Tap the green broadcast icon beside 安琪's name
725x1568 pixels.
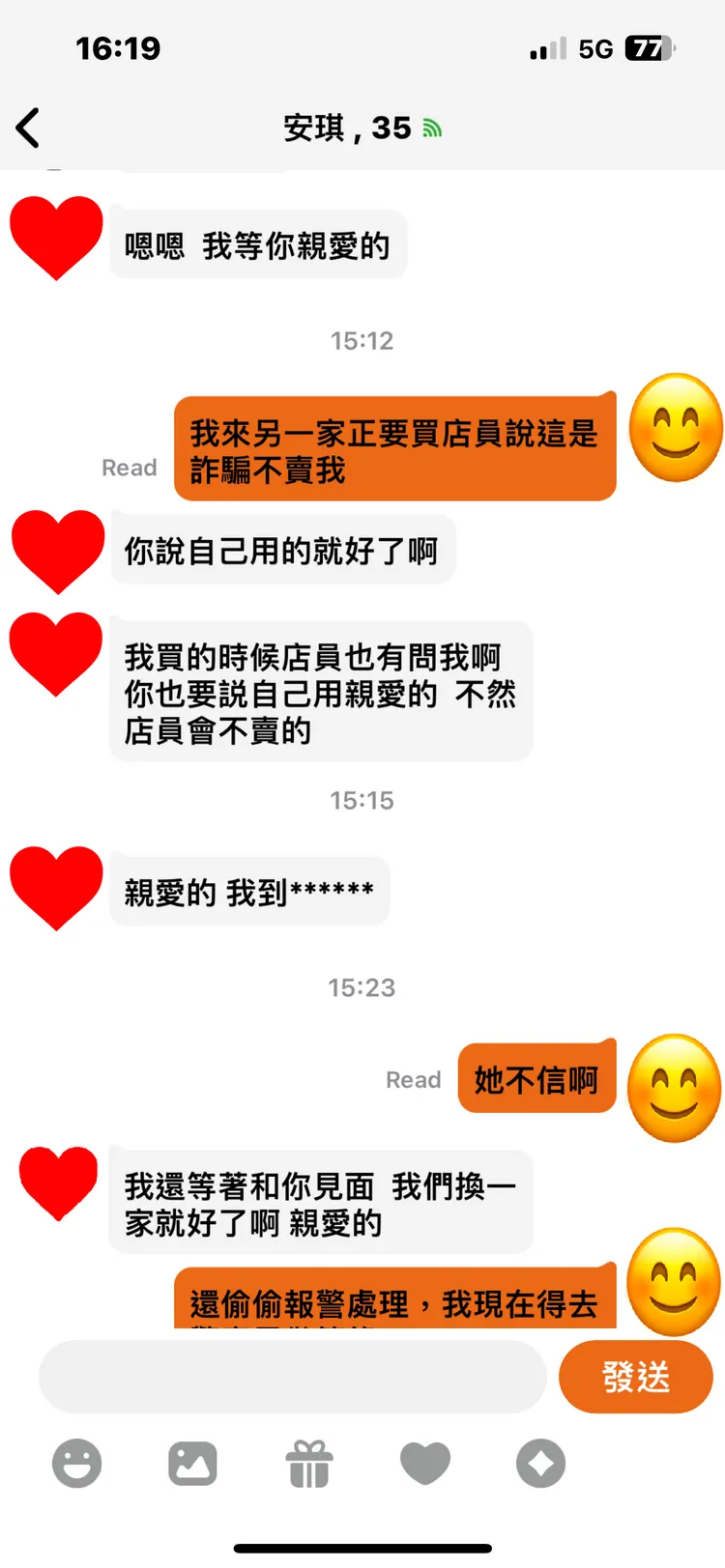[431, 127]
